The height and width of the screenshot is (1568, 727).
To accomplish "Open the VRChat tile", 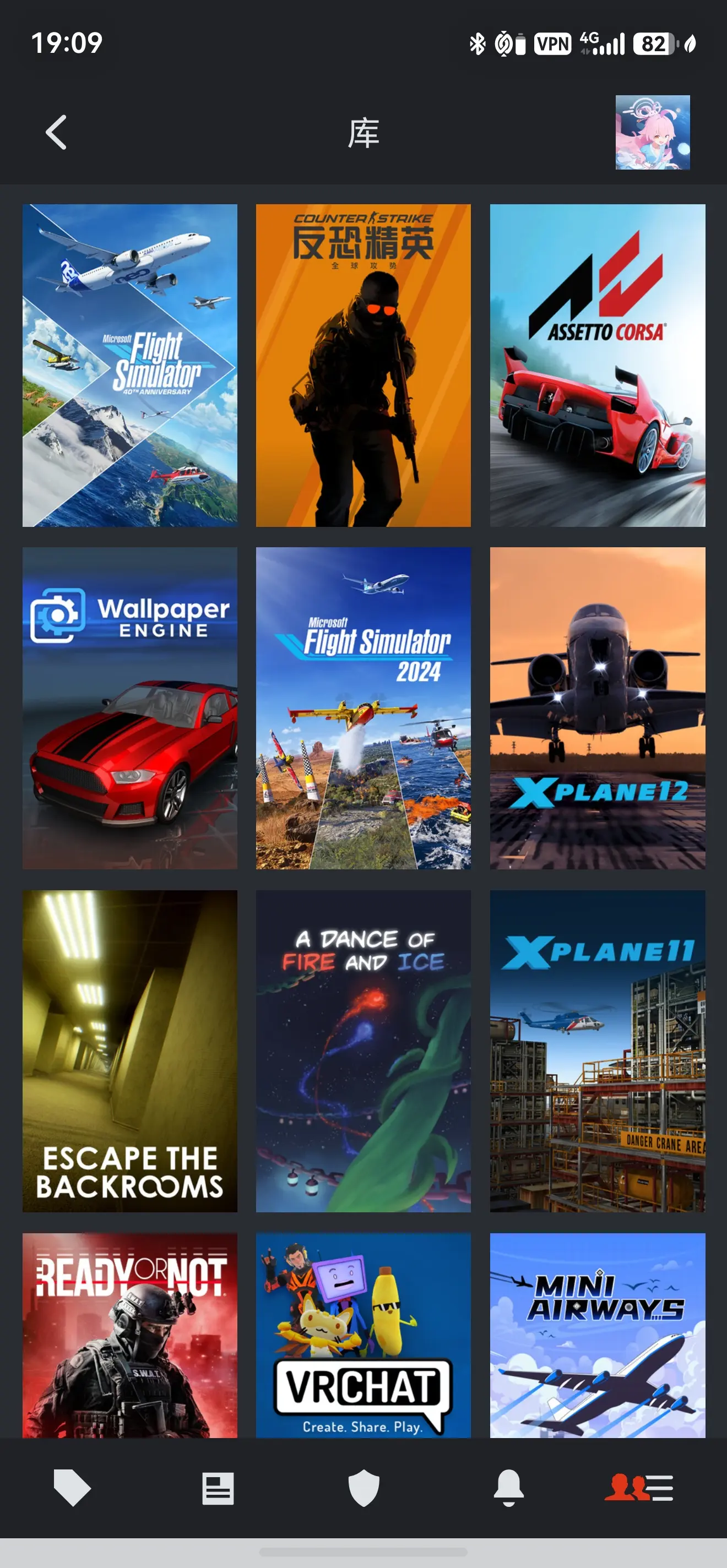I will tap(363, 1336).
